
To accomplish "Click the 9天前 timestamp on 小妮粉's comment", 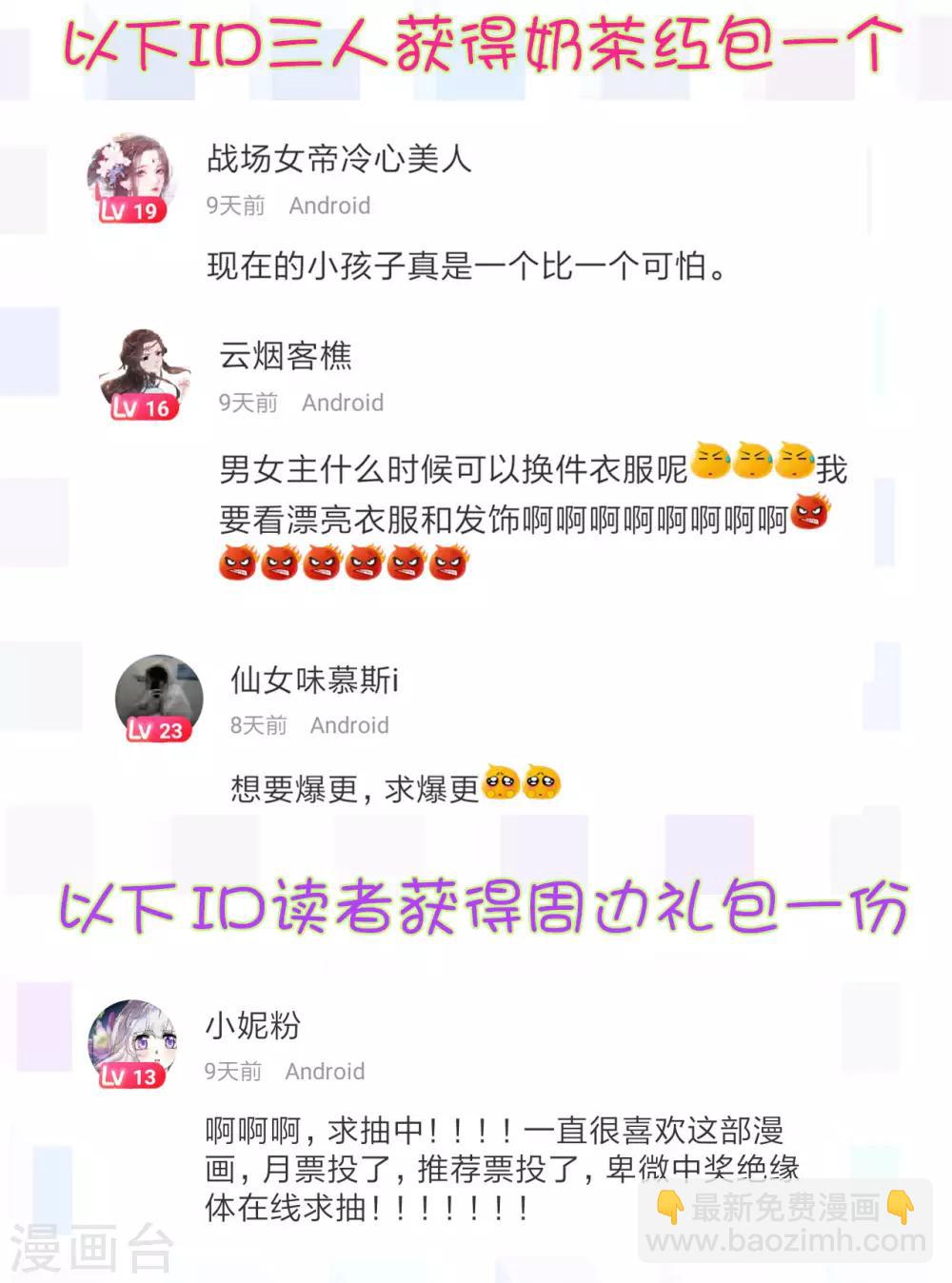I will [231, 1071].
